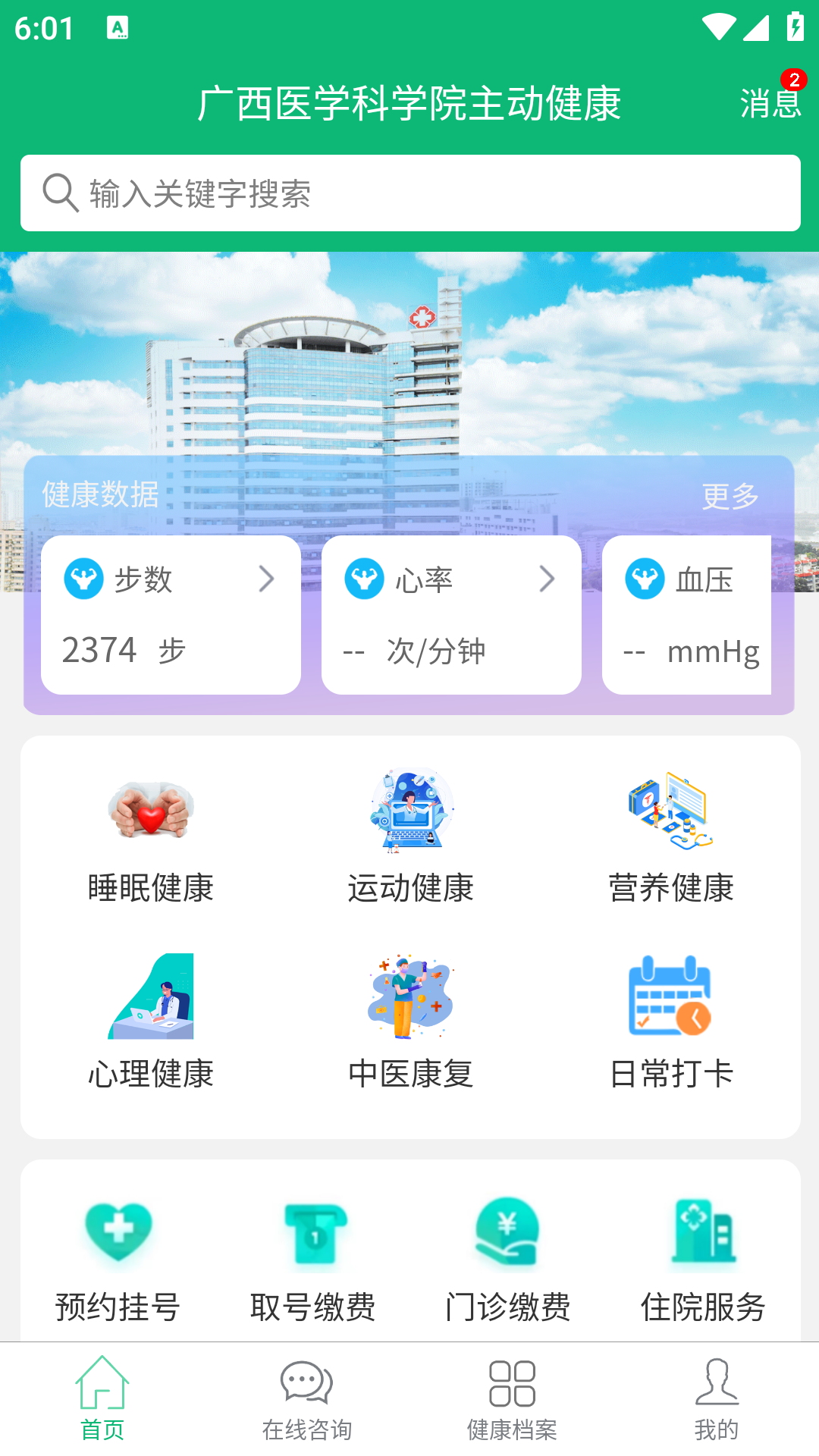The width and height of the screenshot is (819, 1456).
Task: Open 心理健康 mental health
Action: point(151,1024)
